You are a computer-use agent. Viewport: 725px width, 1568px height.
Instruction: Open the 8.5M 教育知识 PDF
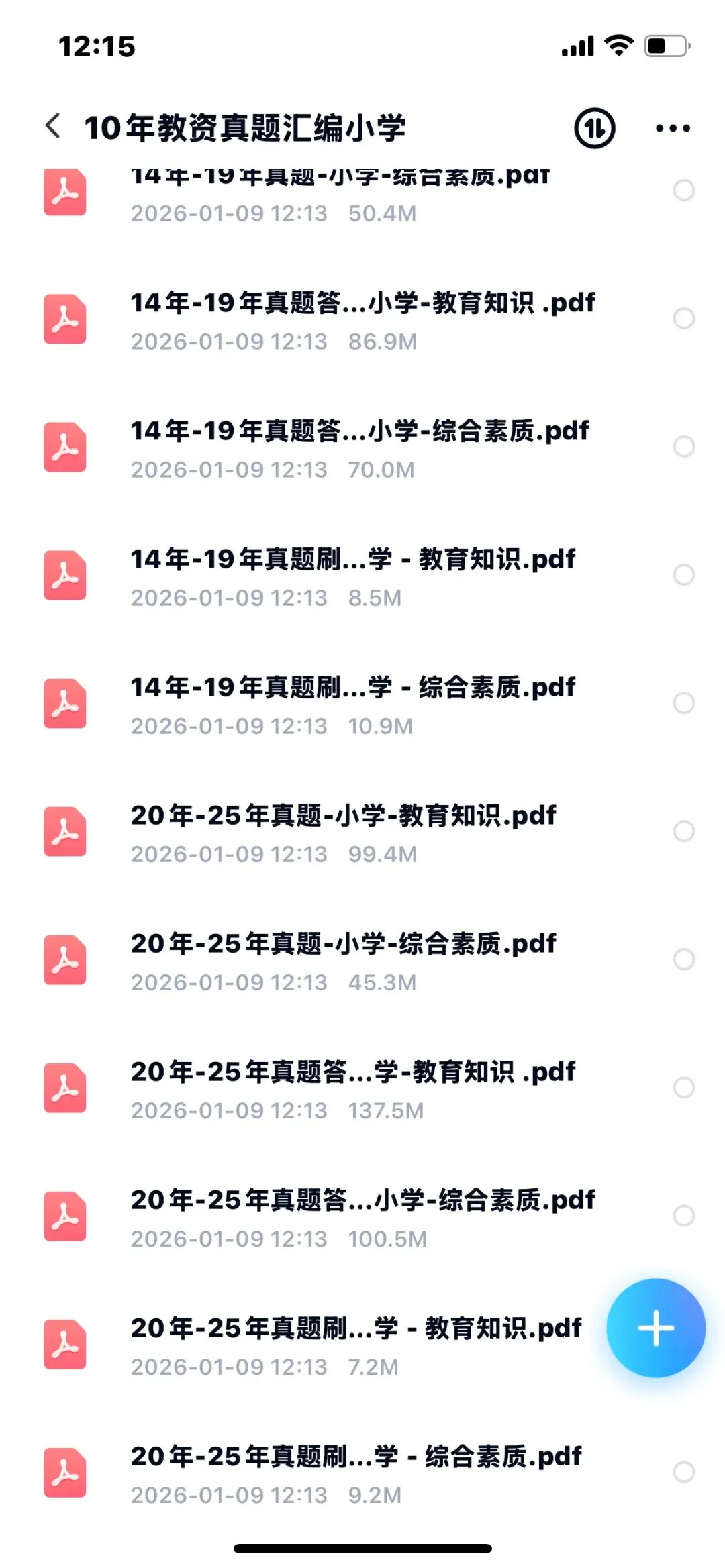(362, 576)
